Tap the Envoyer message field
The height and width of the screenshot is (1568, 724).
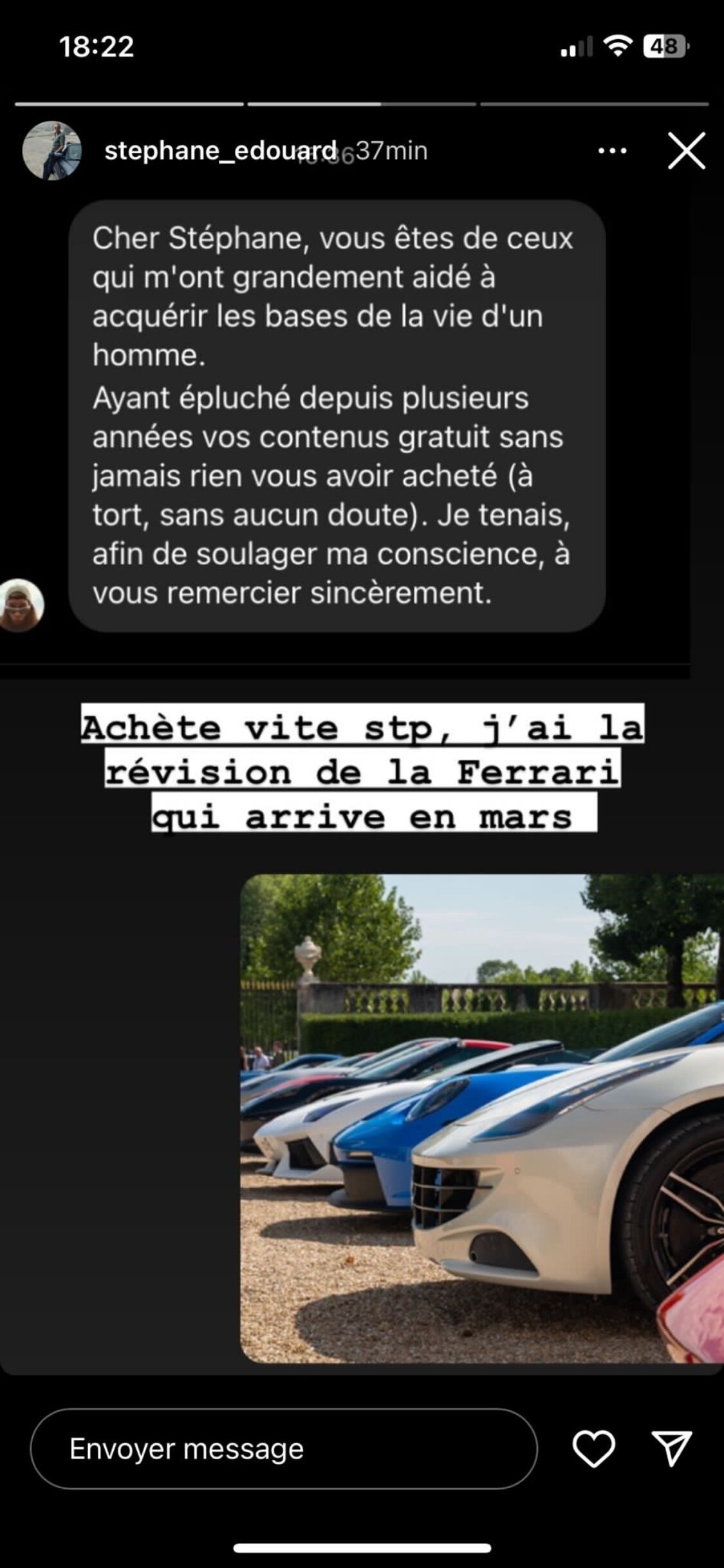(284, 1449)
